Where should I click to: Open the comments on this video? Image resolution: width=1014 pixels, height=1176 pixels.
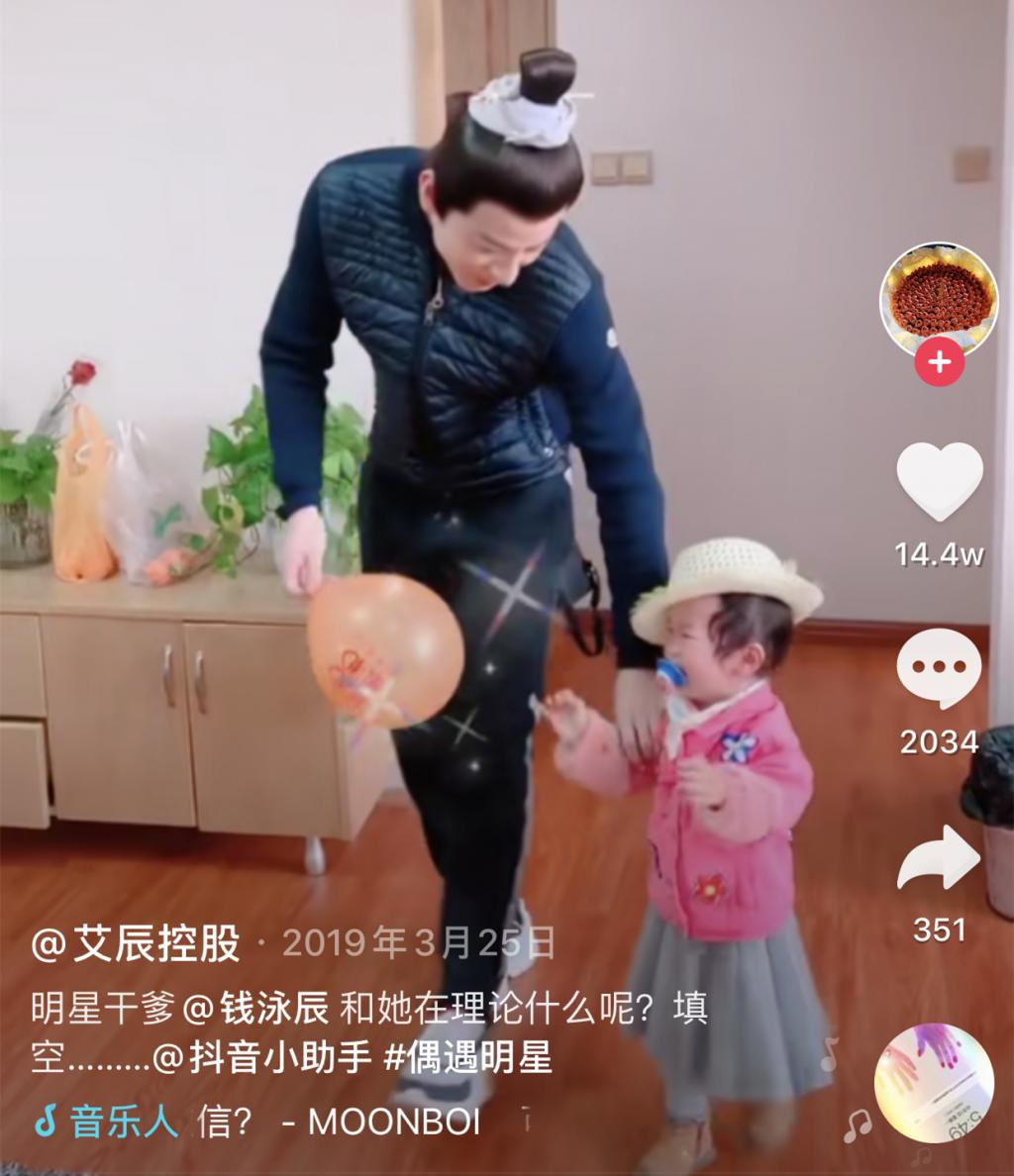[x=939, y=666]
